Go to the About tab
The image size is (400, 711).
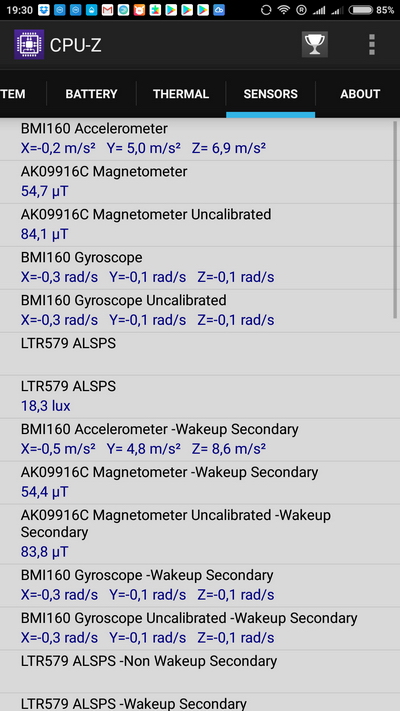pos(360,94)
